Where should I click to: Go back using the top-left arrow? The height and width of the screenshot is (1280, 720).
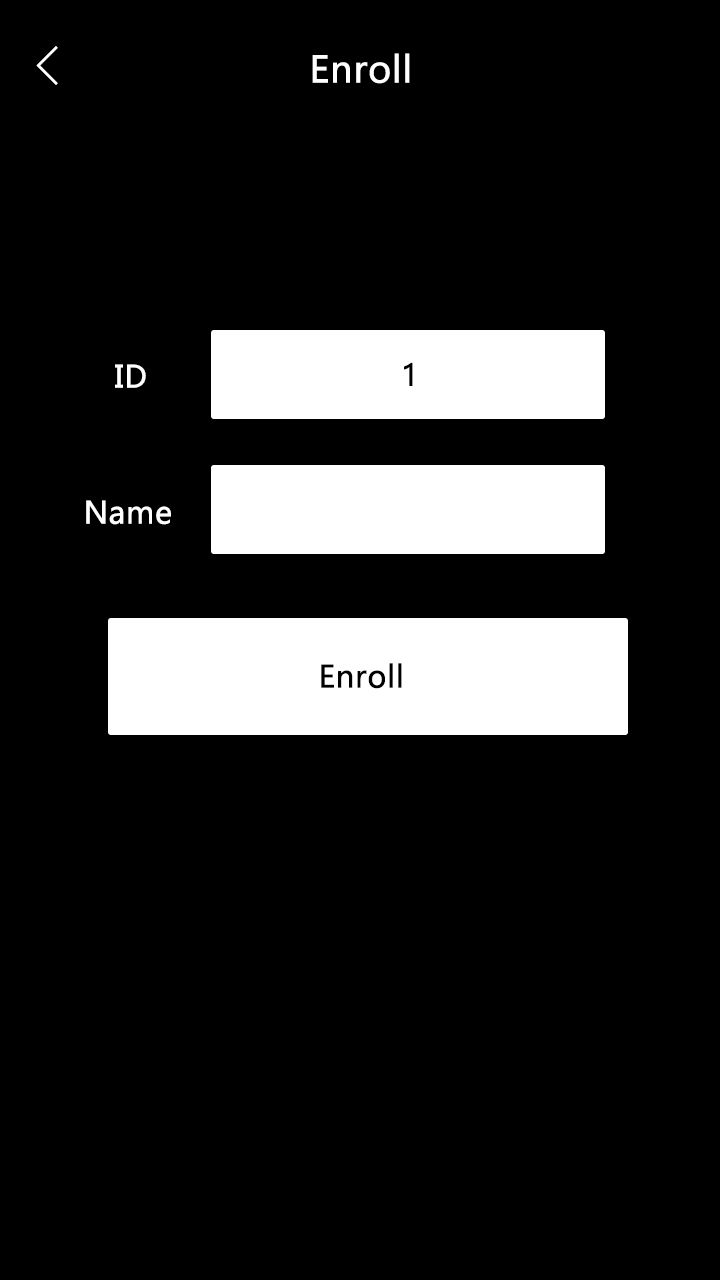47,66
